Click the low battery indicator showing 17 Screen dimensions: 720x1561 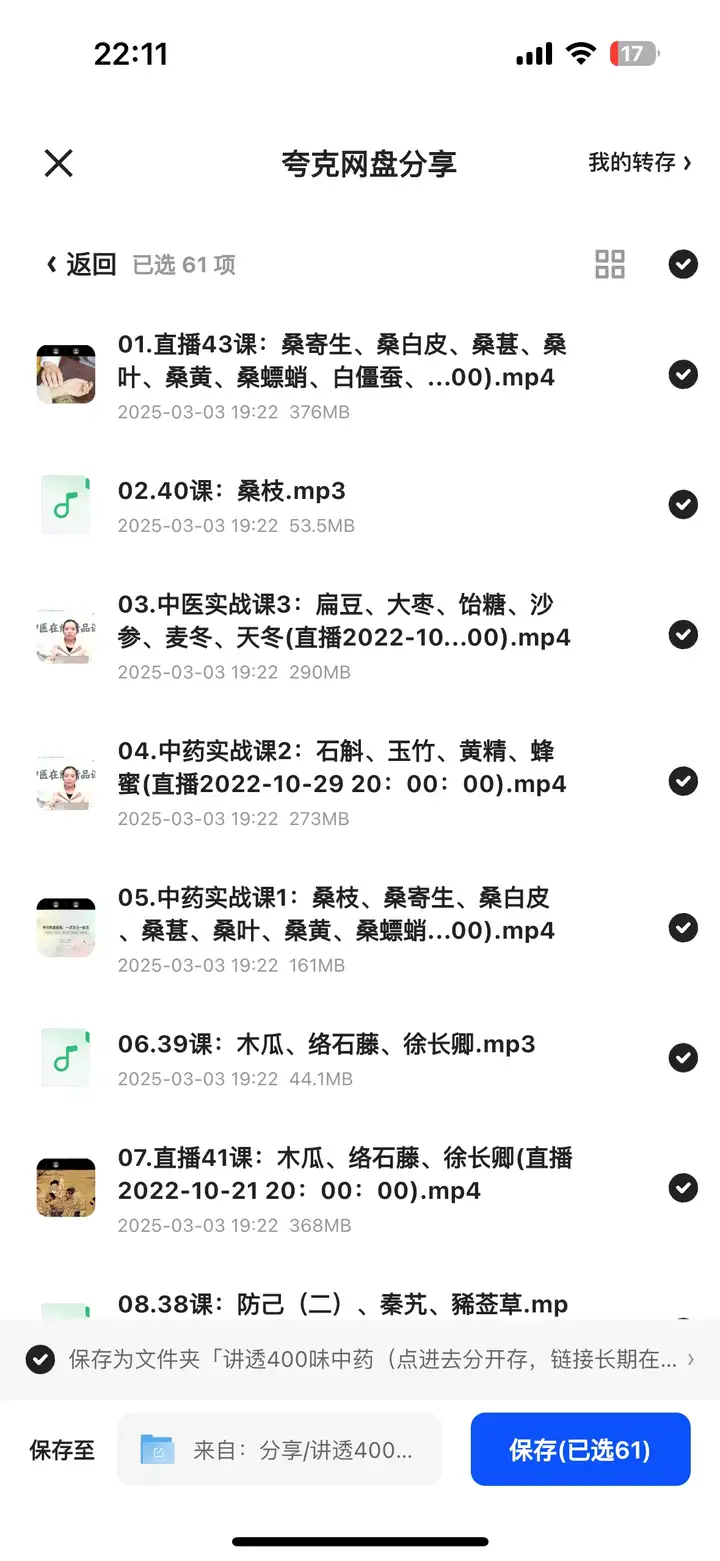click(634, 52)
